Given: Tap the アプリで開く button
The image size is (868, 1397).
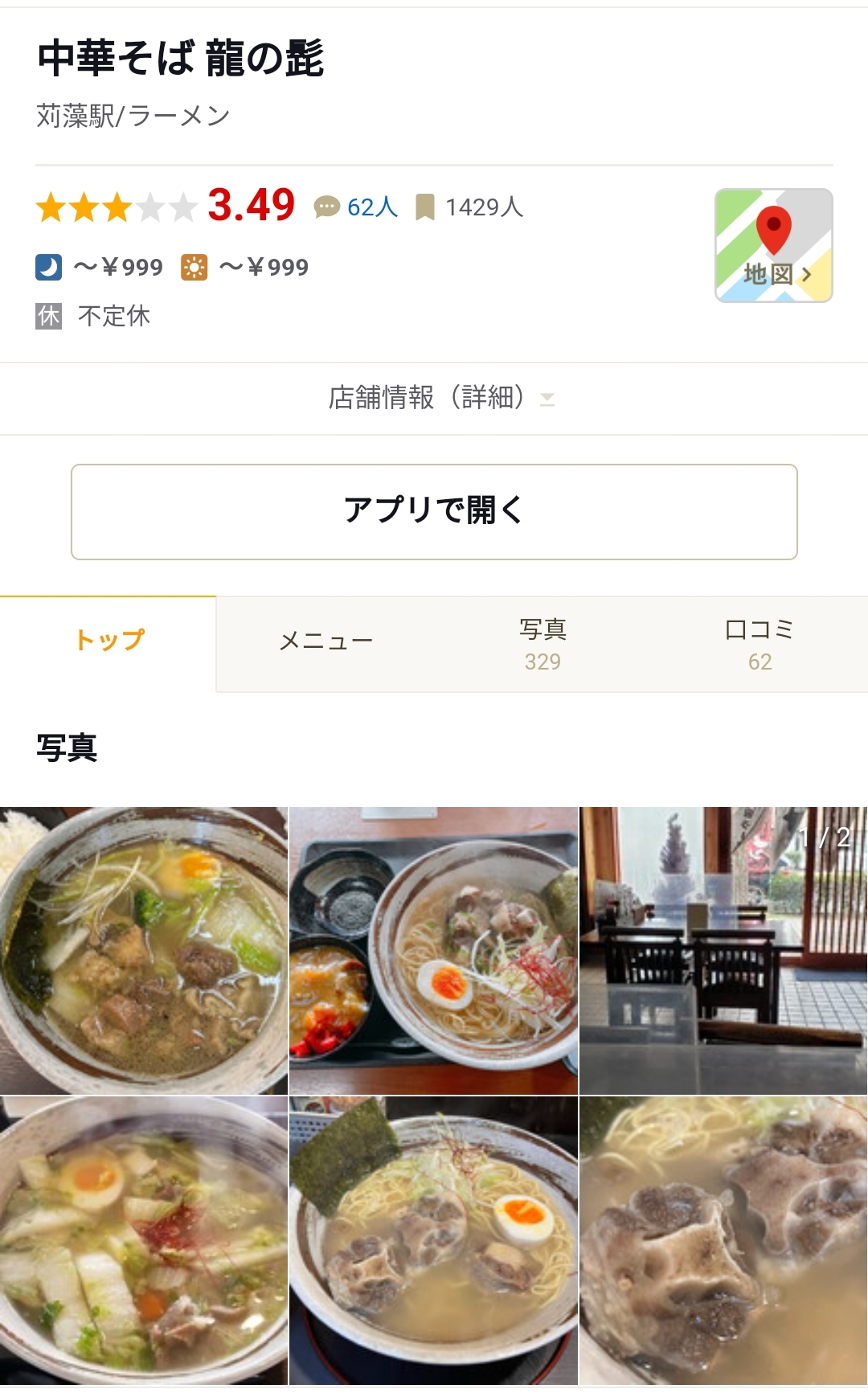Looking at the screenshot, I should click(x=434, y=511).
